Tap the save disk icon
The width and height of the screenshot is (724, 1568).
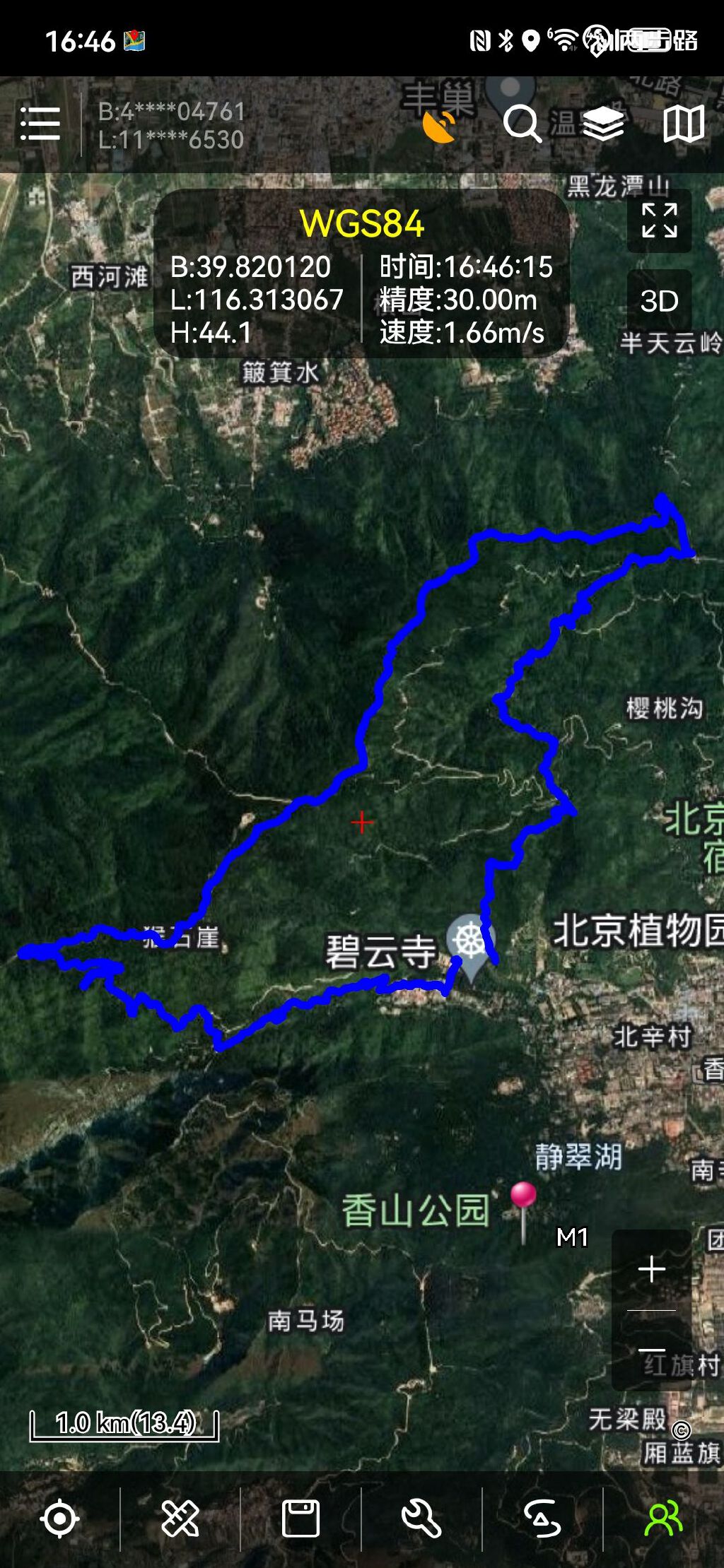tap(301, 1518)
